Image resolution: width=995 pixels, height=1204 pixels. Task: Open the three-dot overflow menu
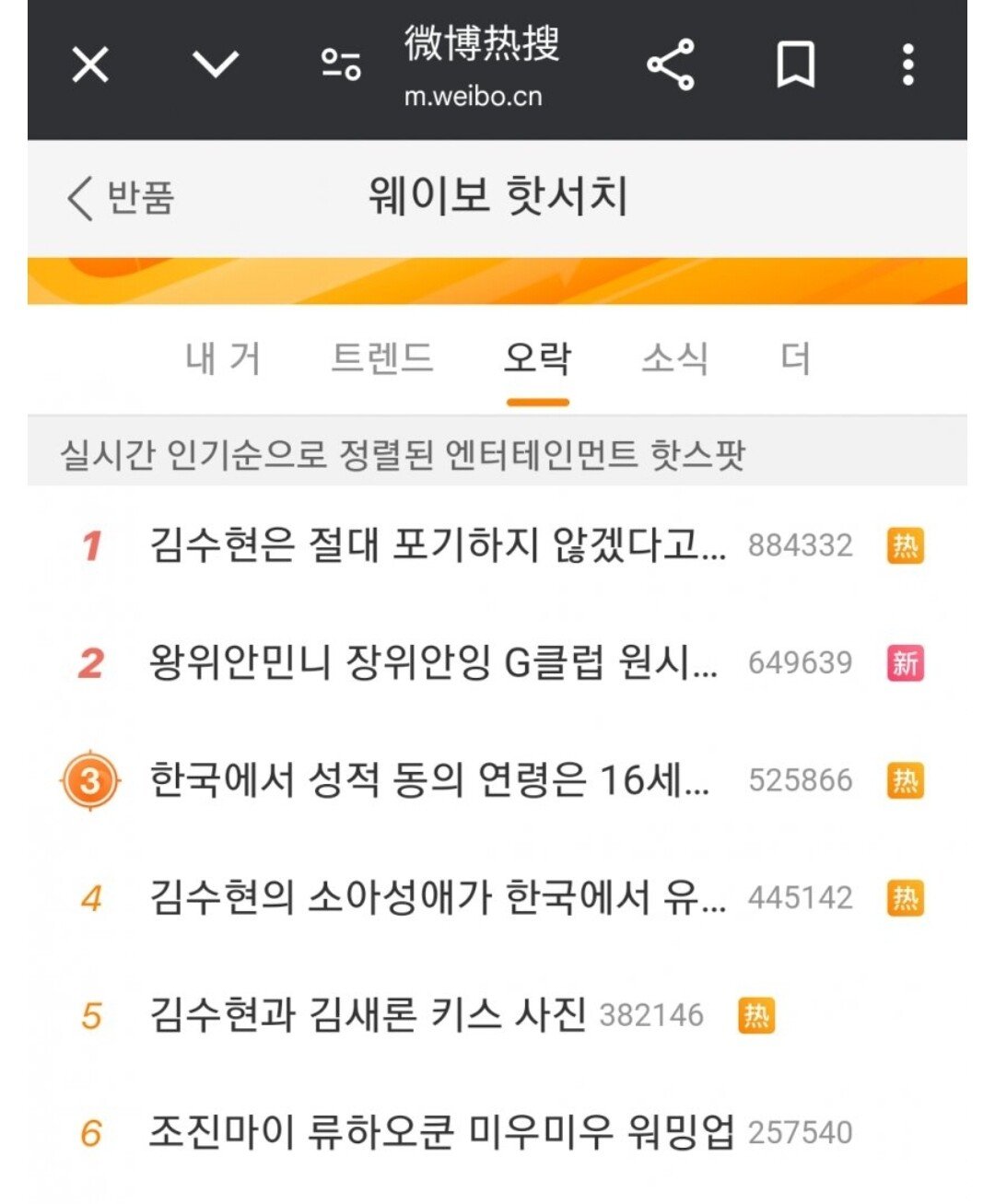point(908,64)
